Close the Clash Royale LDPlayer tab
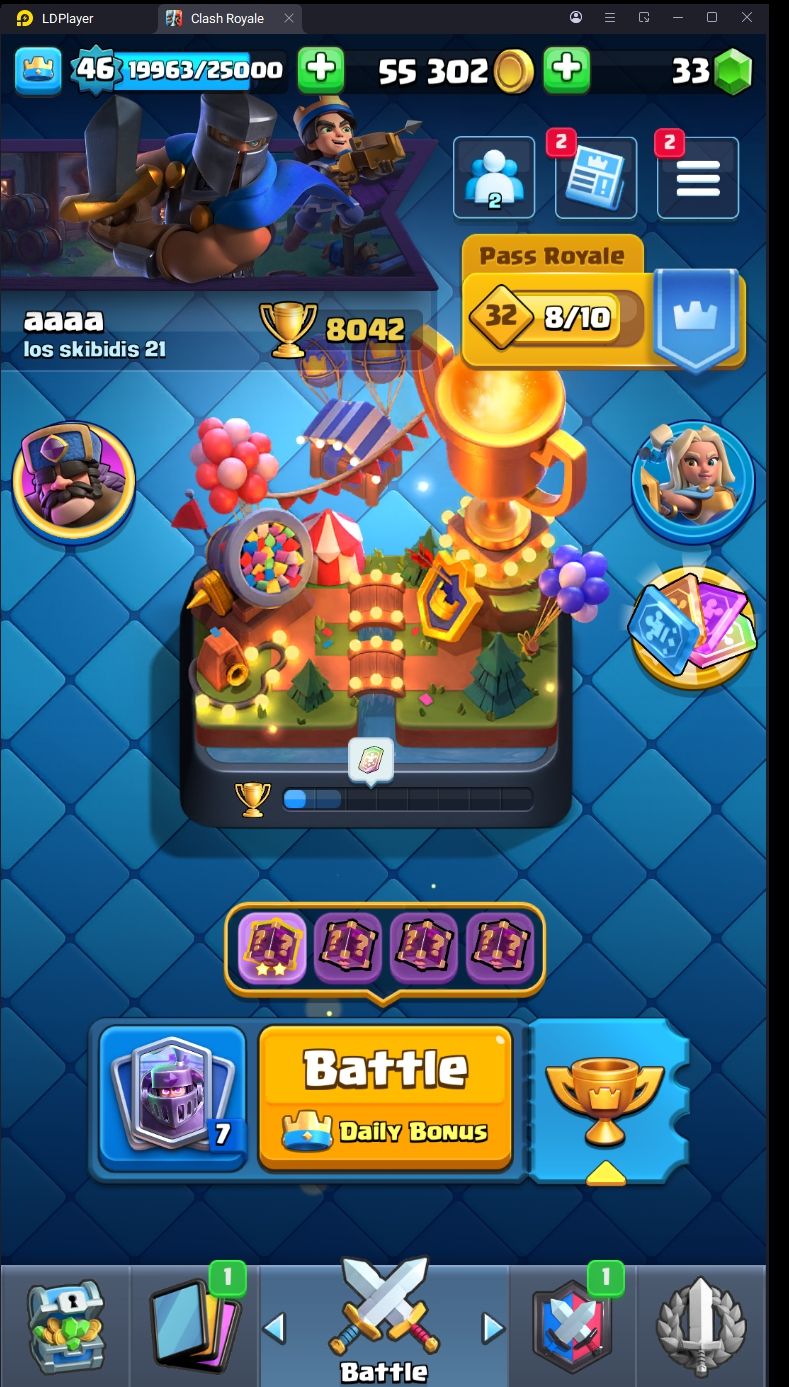 [289, 18]
